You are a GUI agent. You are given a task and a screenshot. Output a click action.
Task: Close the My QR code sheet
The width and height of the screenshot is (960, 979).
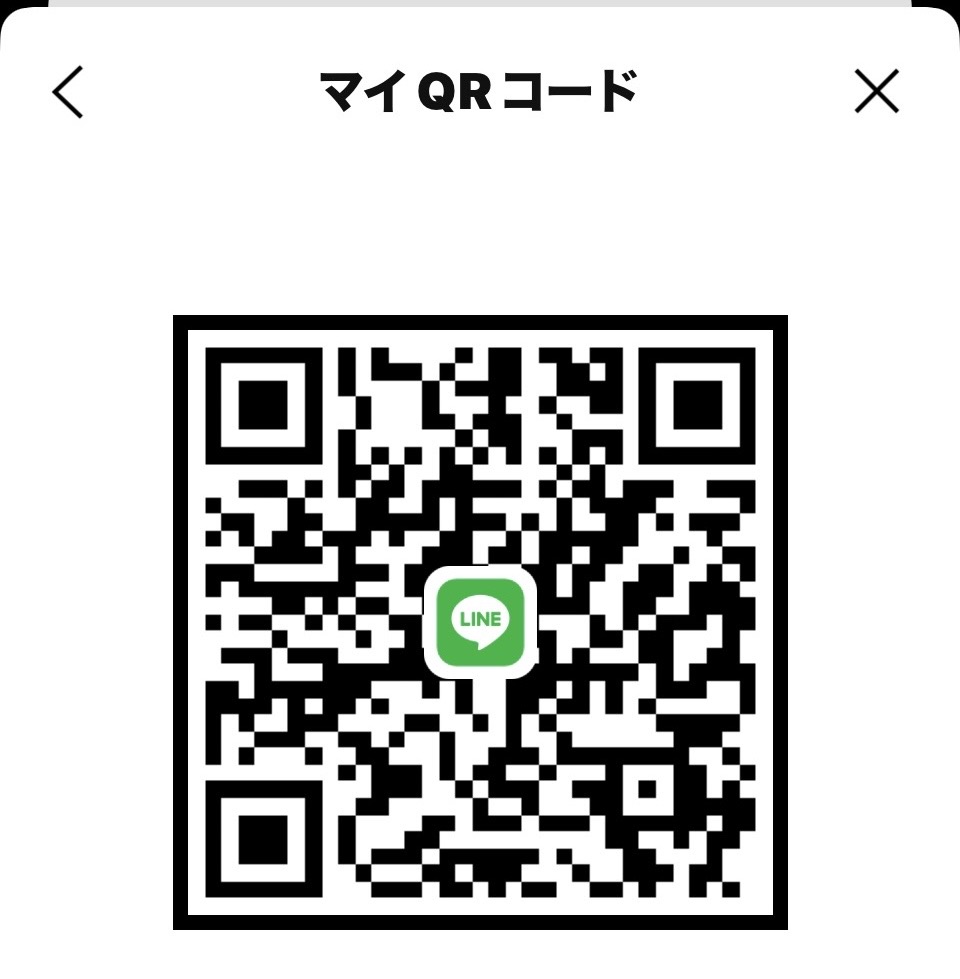point(877,93)
